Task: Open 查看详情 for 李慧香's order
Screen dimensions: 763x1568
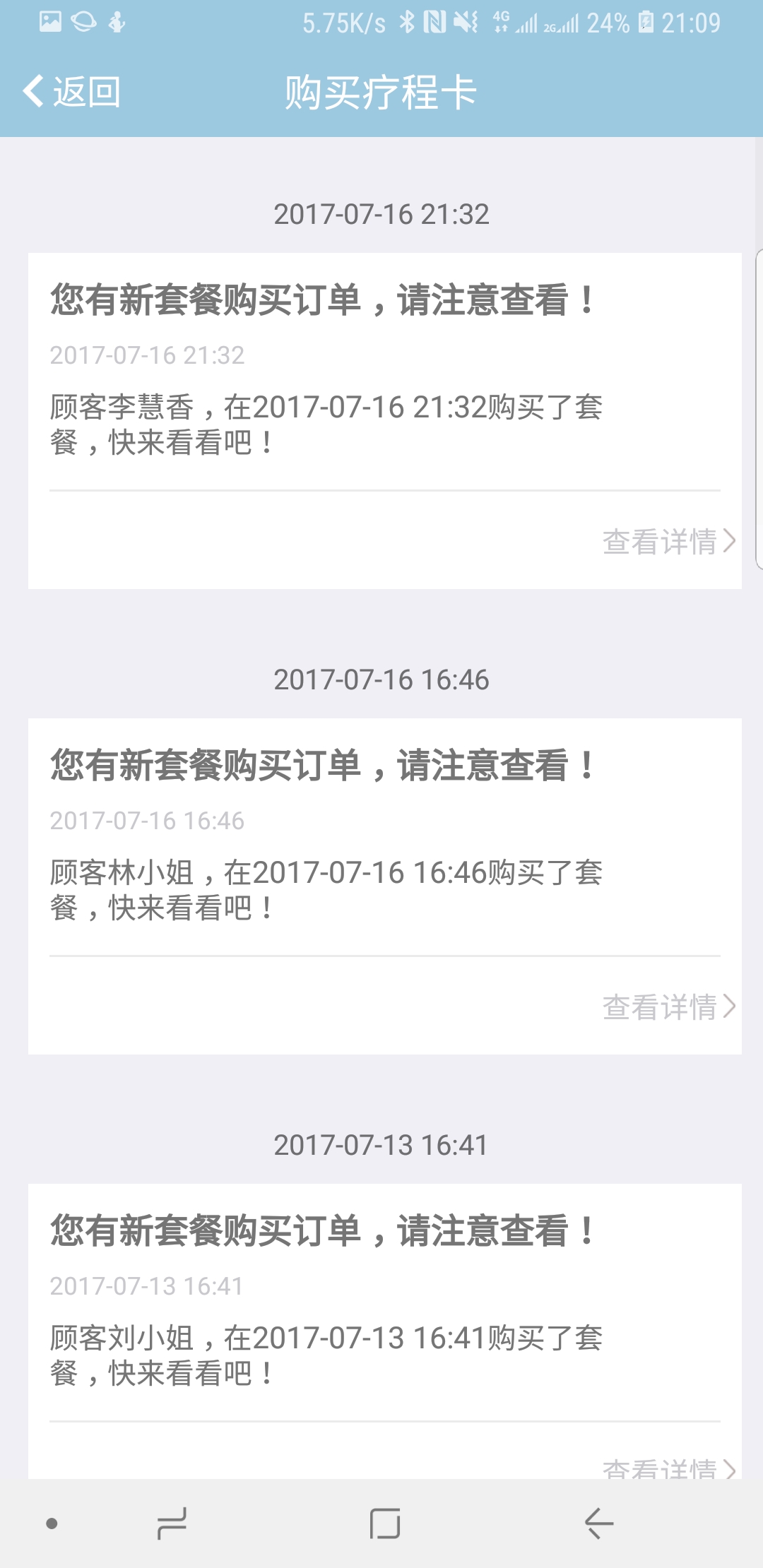Action: 669,542
